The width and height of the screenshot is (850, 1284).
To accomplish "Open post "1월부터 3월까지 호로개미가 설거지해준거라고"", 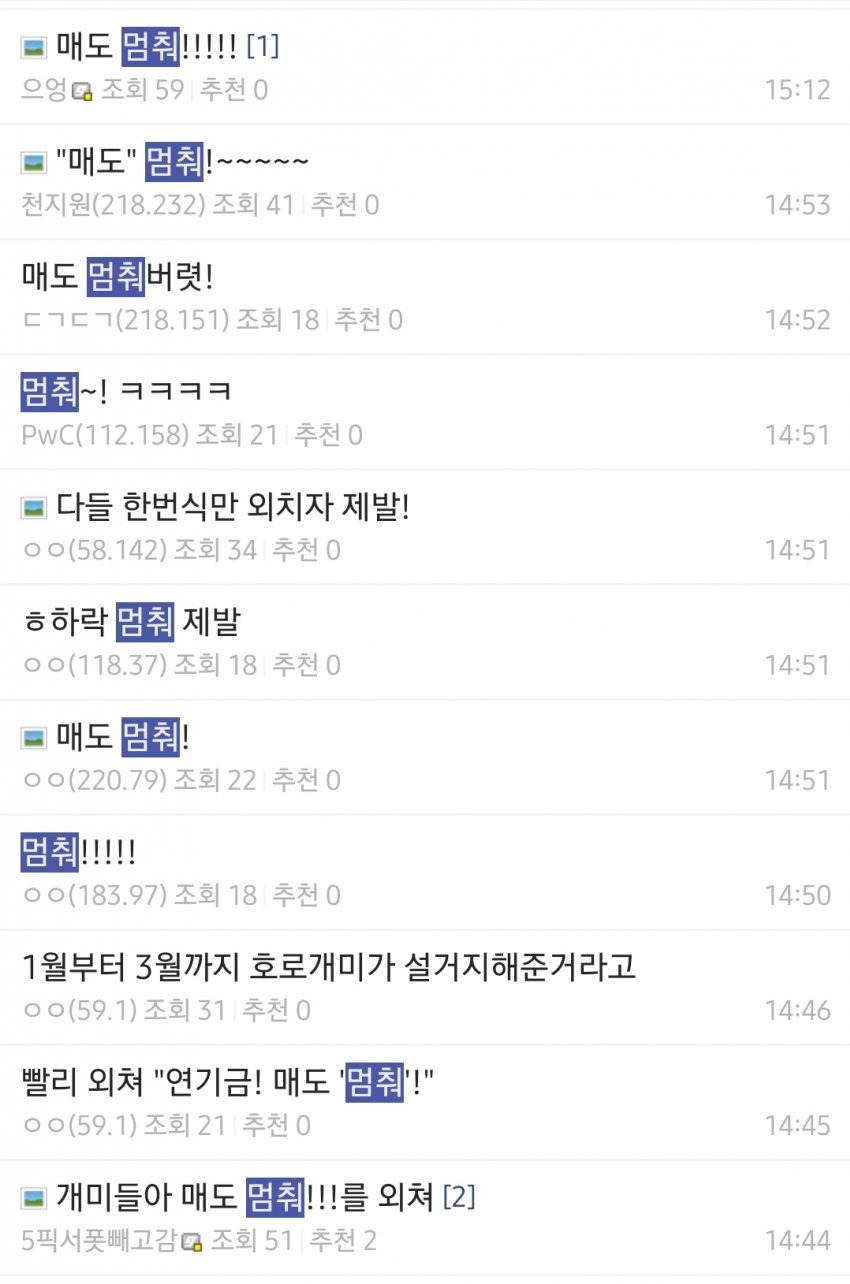I will tap(328, 967).
